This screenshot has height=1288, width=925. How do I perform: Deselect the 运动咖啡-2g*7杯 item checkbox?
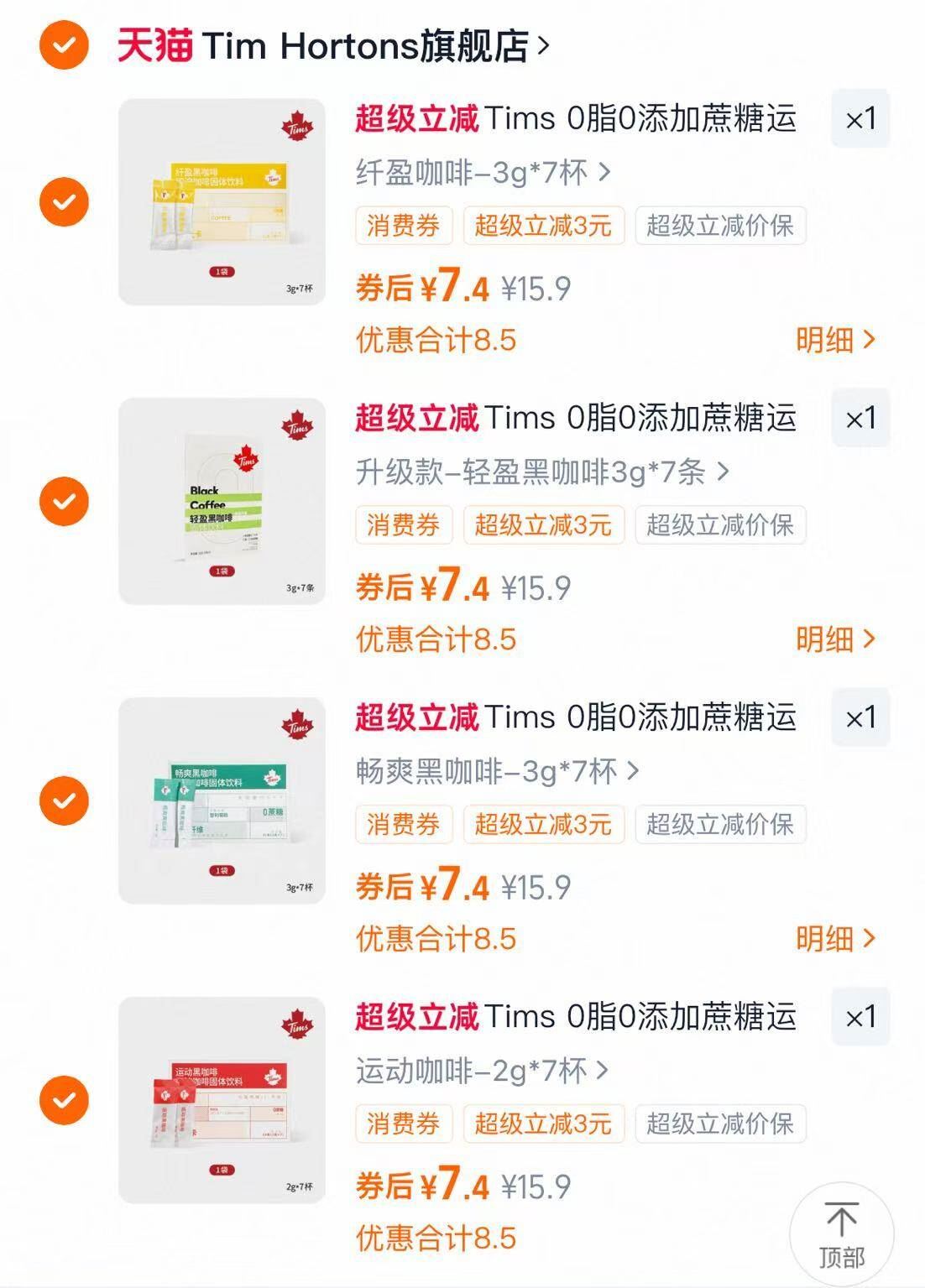(63, 1100)
